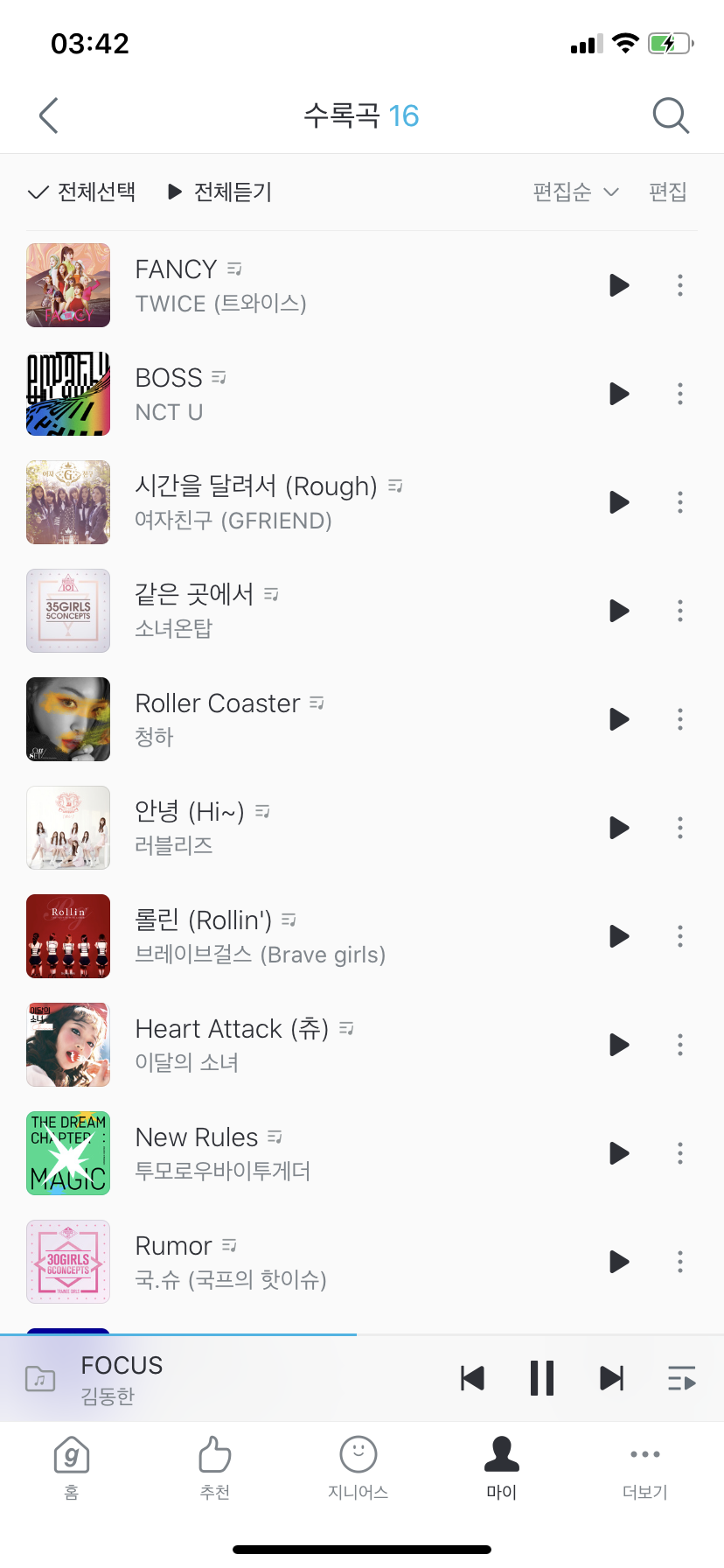Open more options for 롤린 (Rollin')
Screen dimensions: 724x1568
tap(679, 936)
